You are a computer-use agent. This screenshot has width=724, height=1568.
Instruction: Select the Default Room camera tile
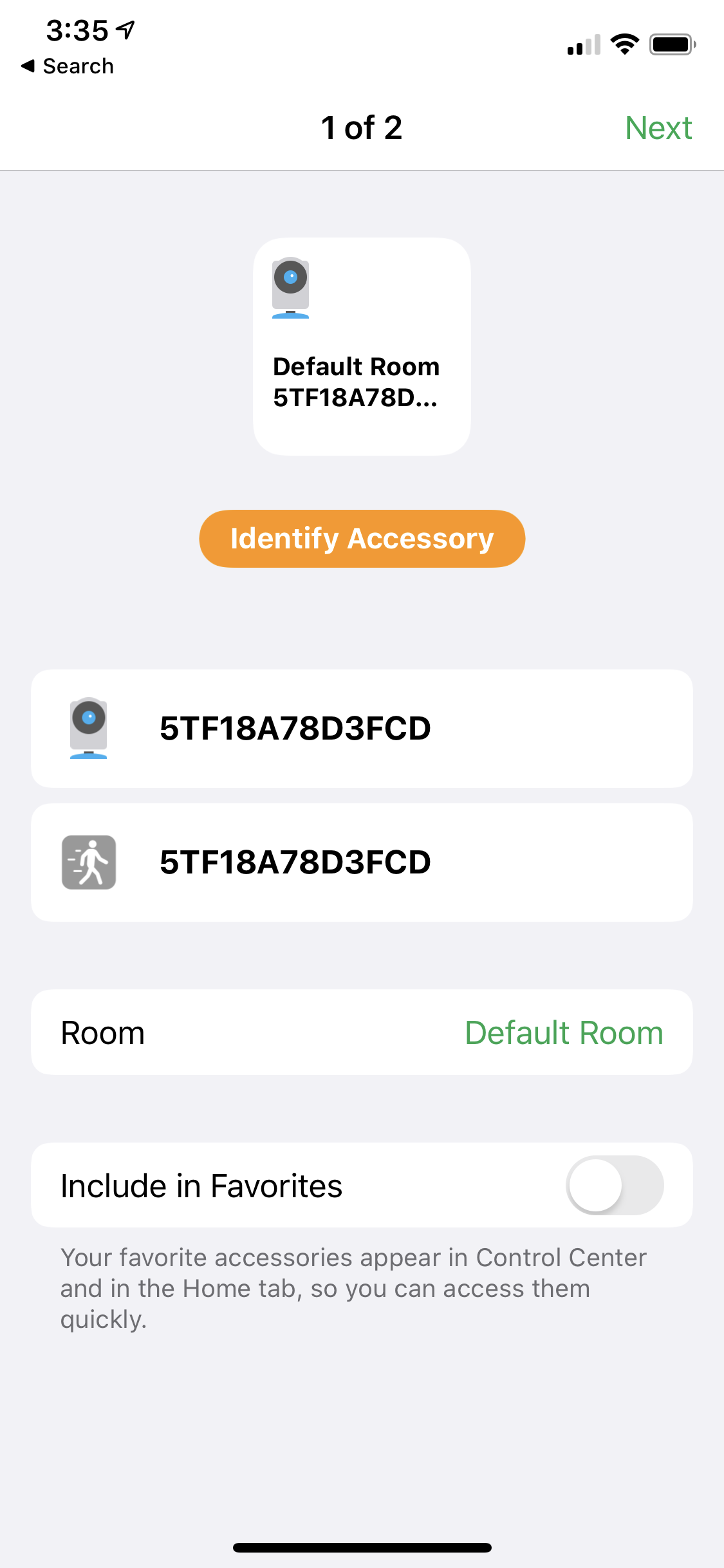(x=362, y=346)
